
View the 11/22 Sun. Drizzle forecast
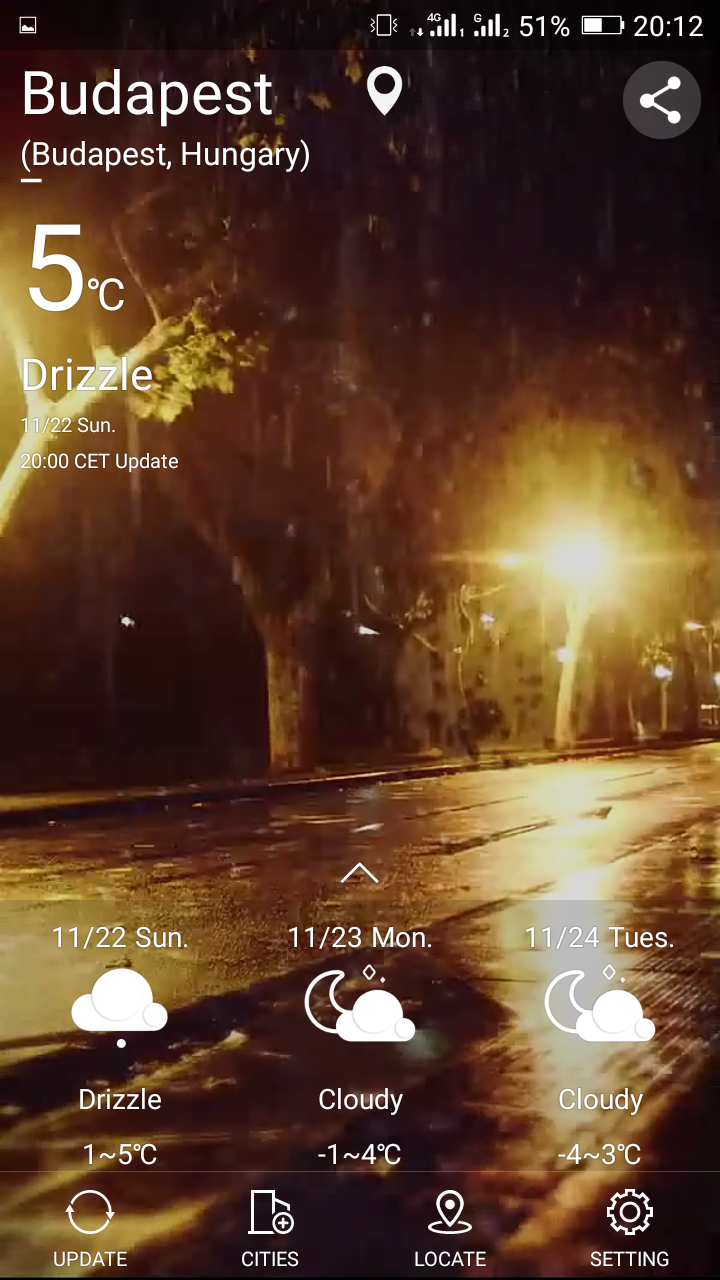pos(120,1045)
